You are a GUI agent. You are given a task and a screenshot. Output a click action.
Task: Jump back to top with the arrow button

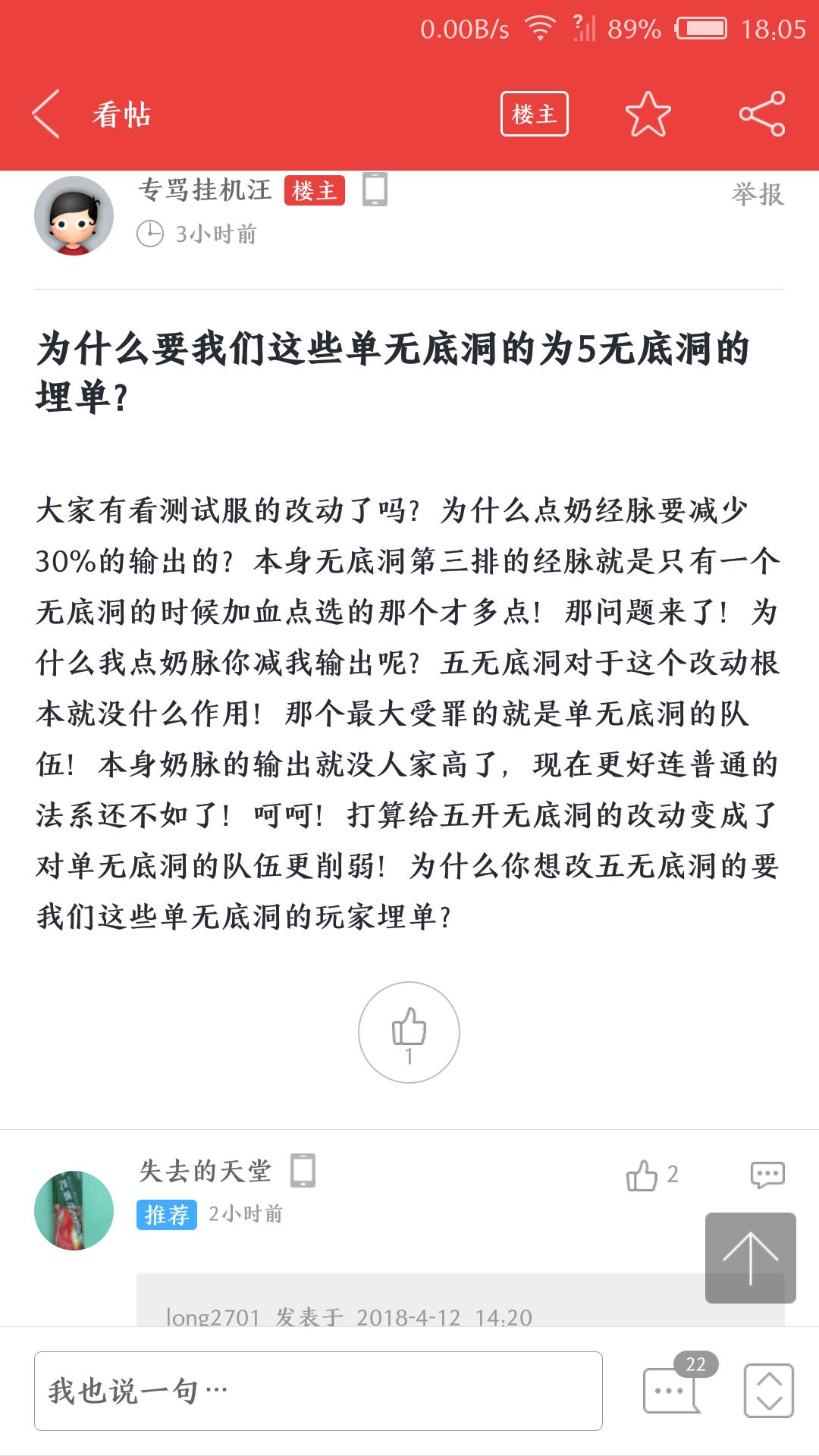click(x=750, y=1258)
